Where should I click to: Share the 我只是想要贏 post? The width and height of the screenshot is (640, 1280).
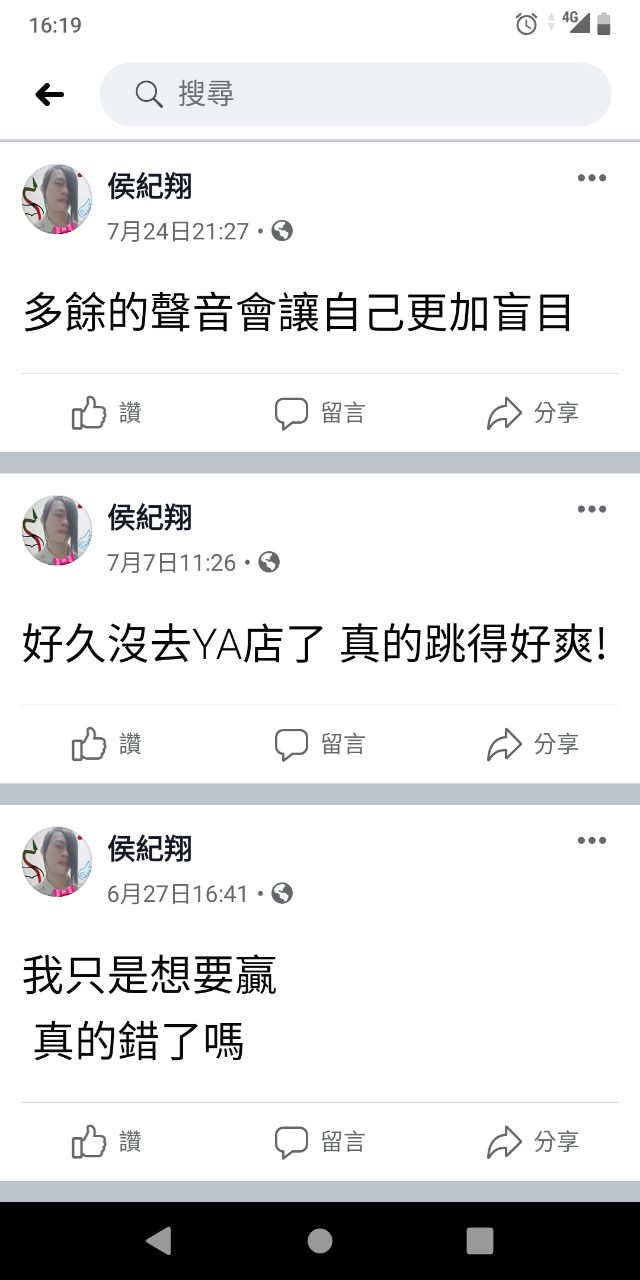pyautogui.click(x=532, y=1141)
